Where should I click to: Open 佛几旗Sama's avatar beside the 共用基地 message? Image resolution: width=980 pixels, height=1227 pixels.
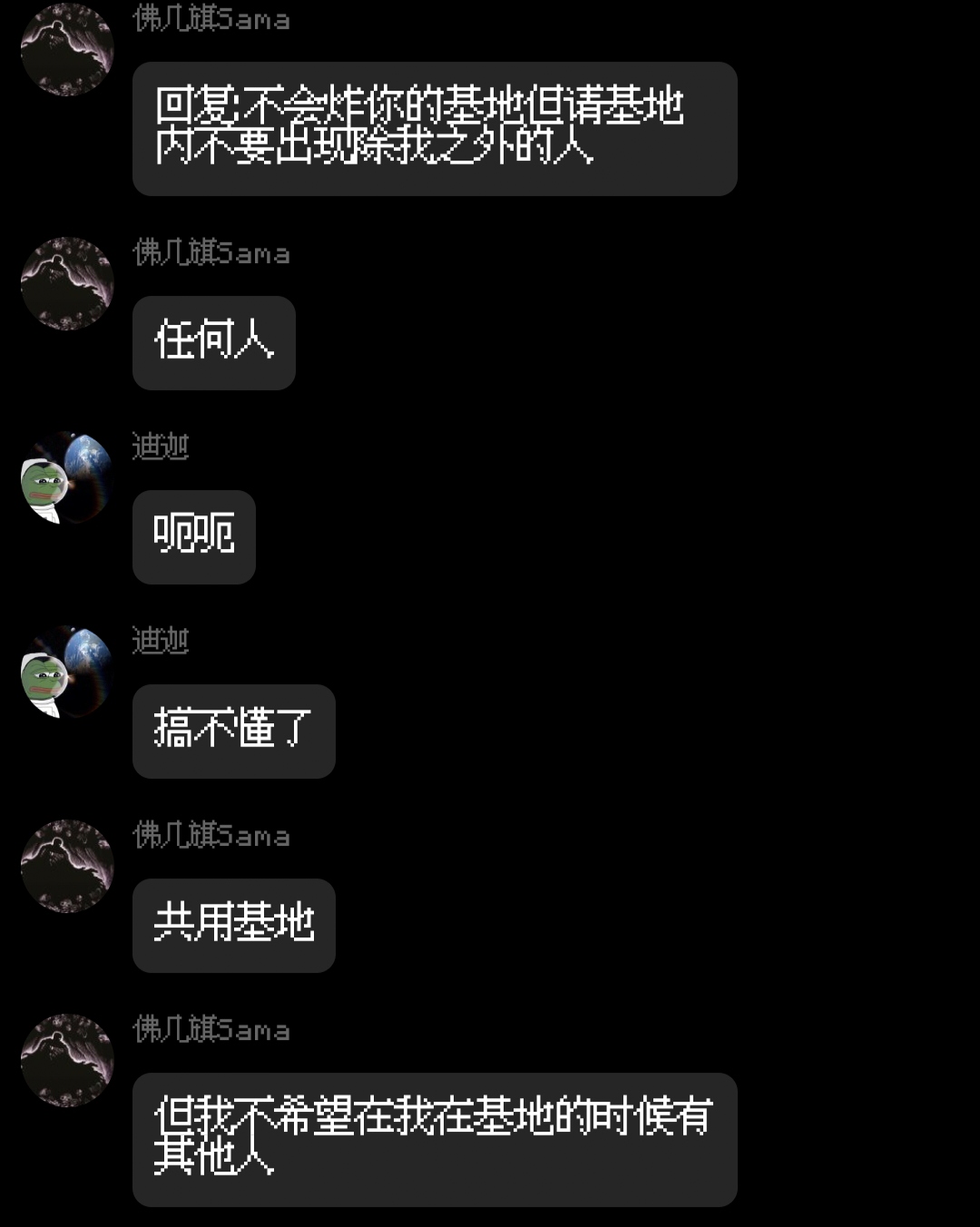pyautogui.click(x=67, y=866)
